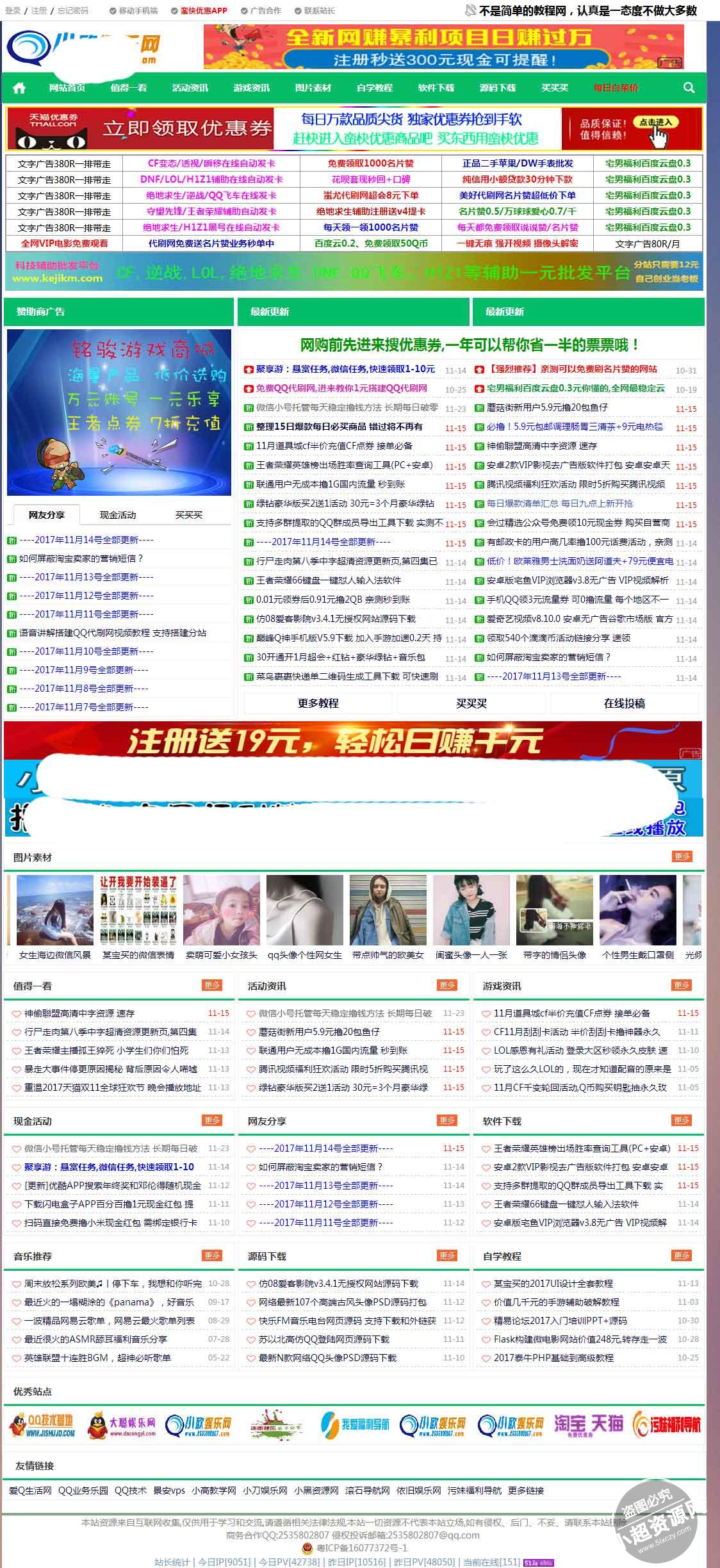
Task: Open article 如何屏蔽淘宝卖家的营销短信 in 网友分享 tab list
Action: coord(81,559)
